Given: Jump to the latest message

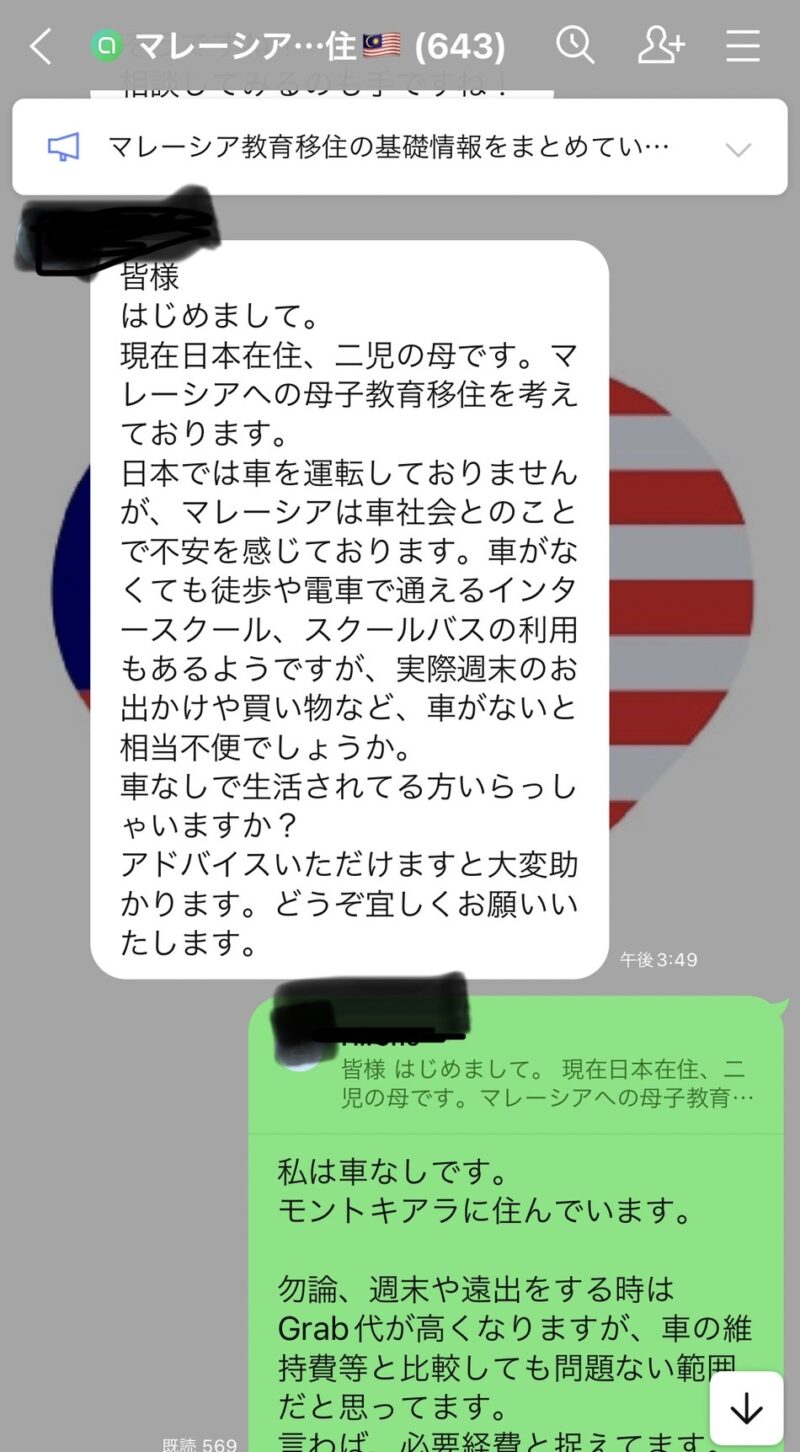Looking at the screenshot, I should tap(746, 1408).
